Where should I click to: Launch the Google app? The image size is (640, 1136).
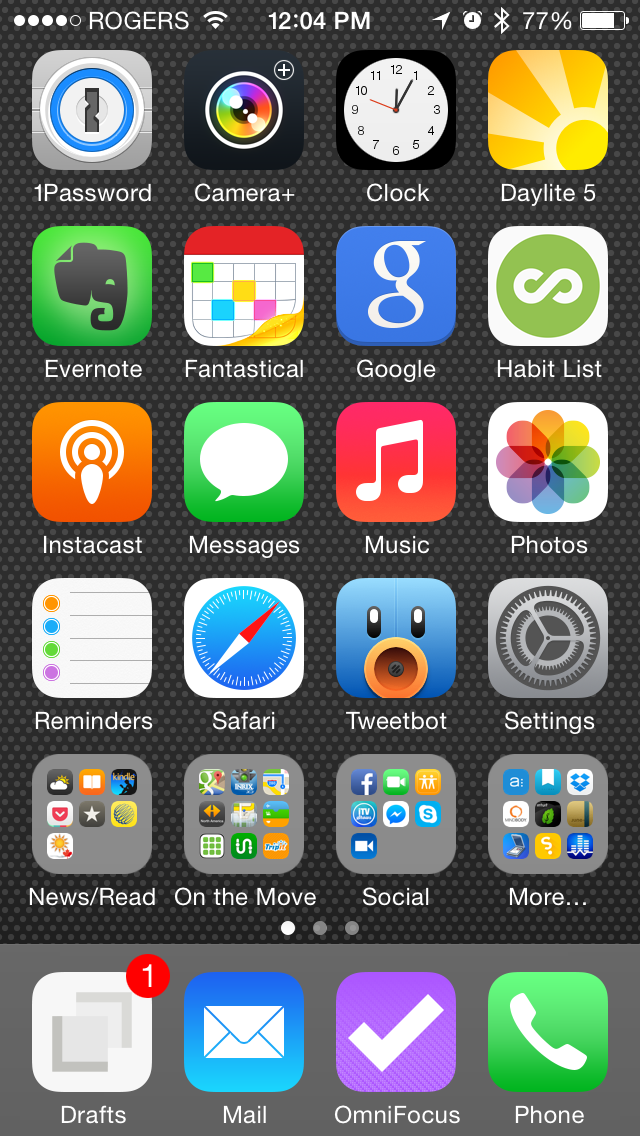tap(396, 286)
